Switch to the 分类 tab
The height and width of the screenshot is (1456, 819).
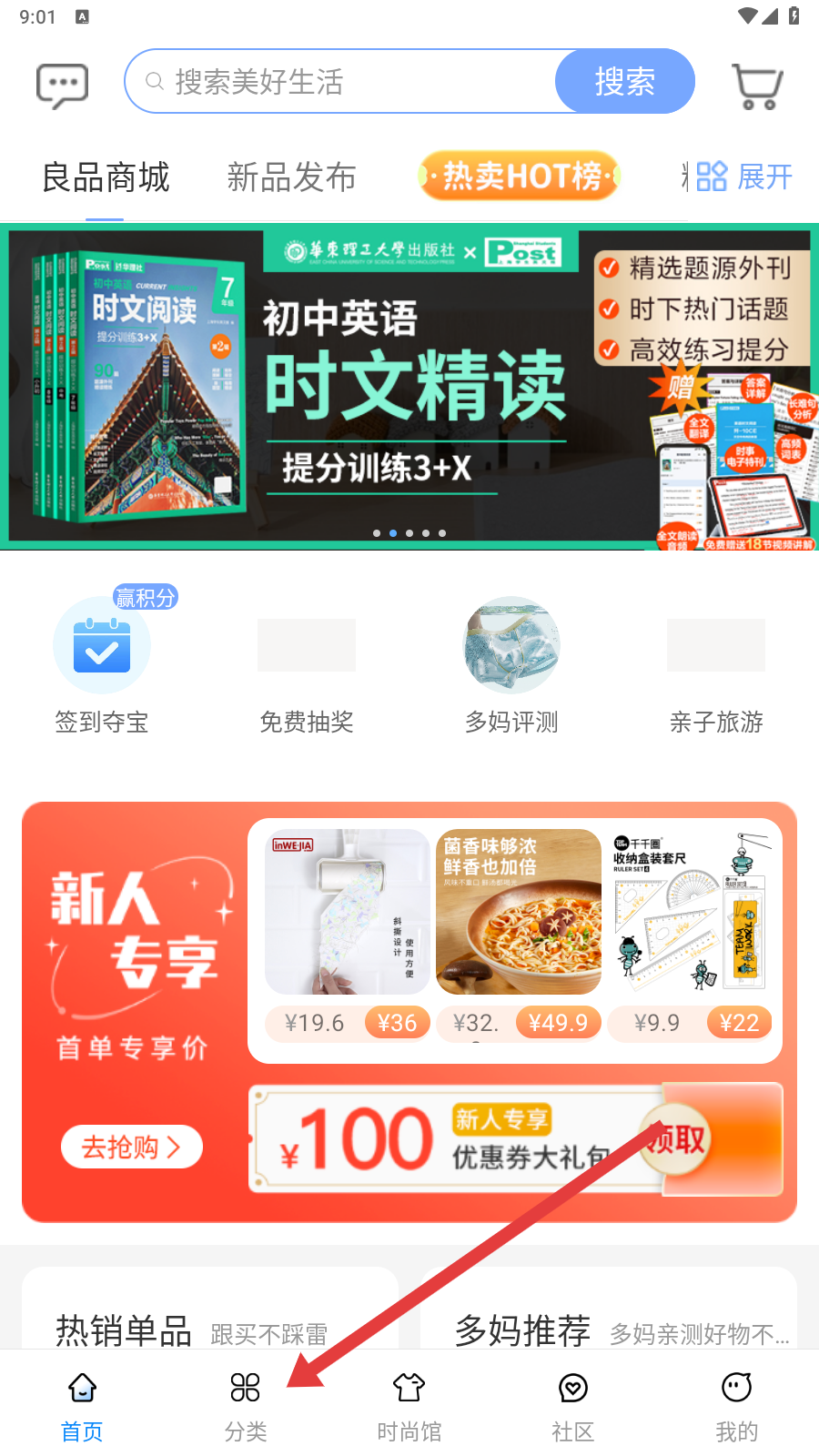(246, 1406)
